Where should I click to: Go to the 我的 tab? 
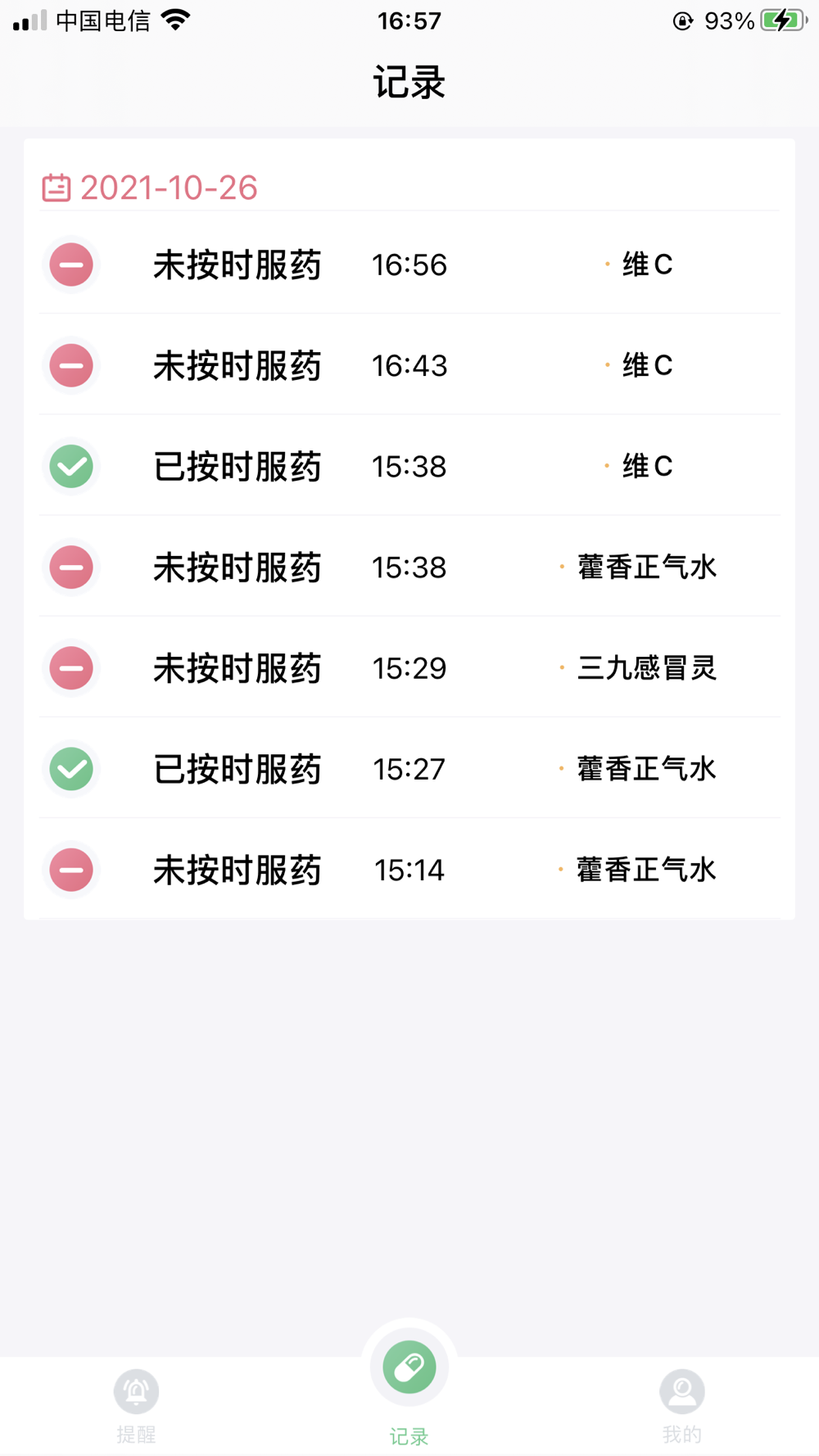681,1404
